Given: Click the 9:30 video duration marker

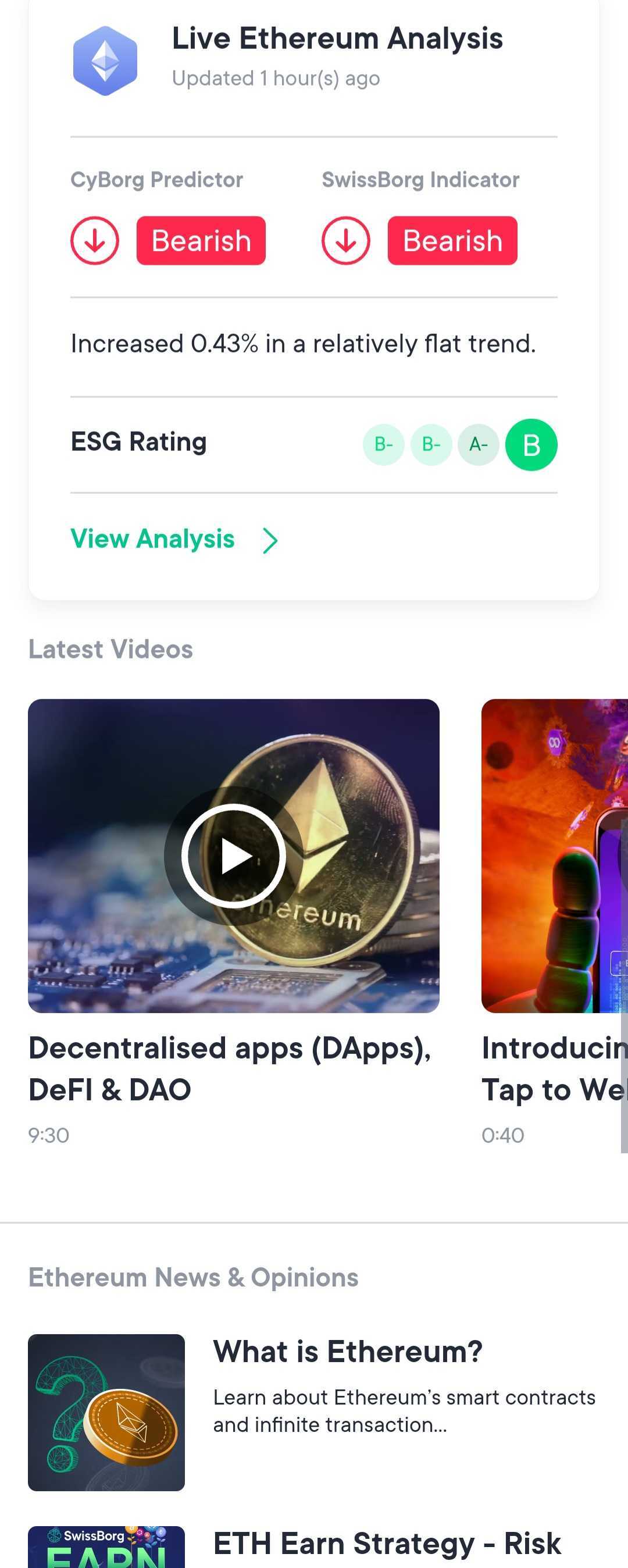Looking at the screenshot, I should (x=49, y=1135).
